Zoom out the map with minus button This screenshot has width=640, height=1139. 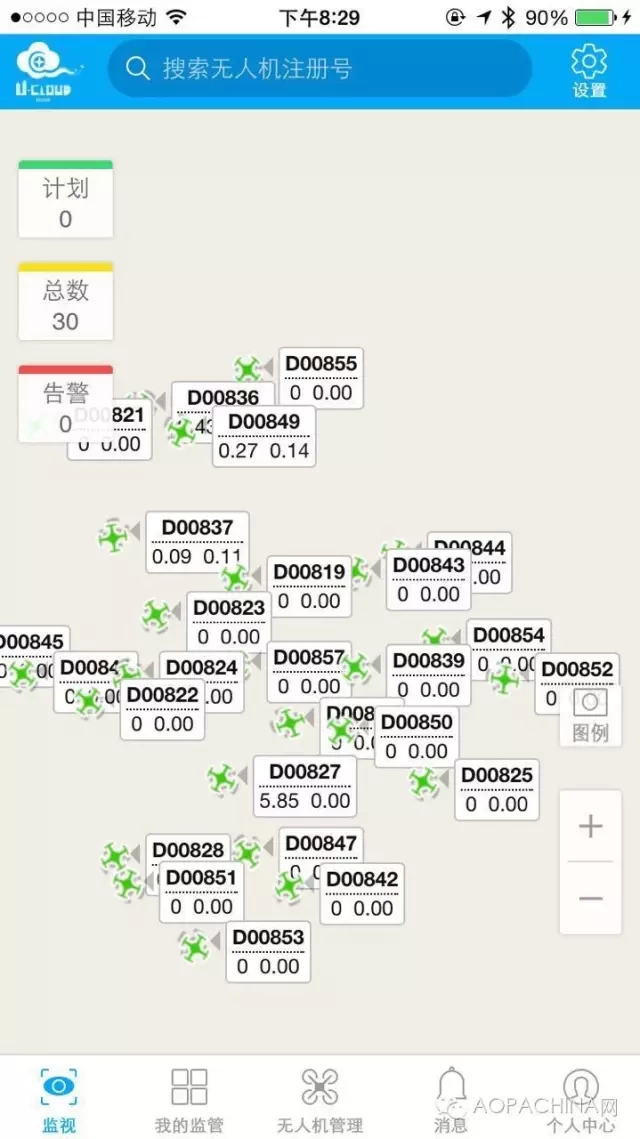[590, 899]
